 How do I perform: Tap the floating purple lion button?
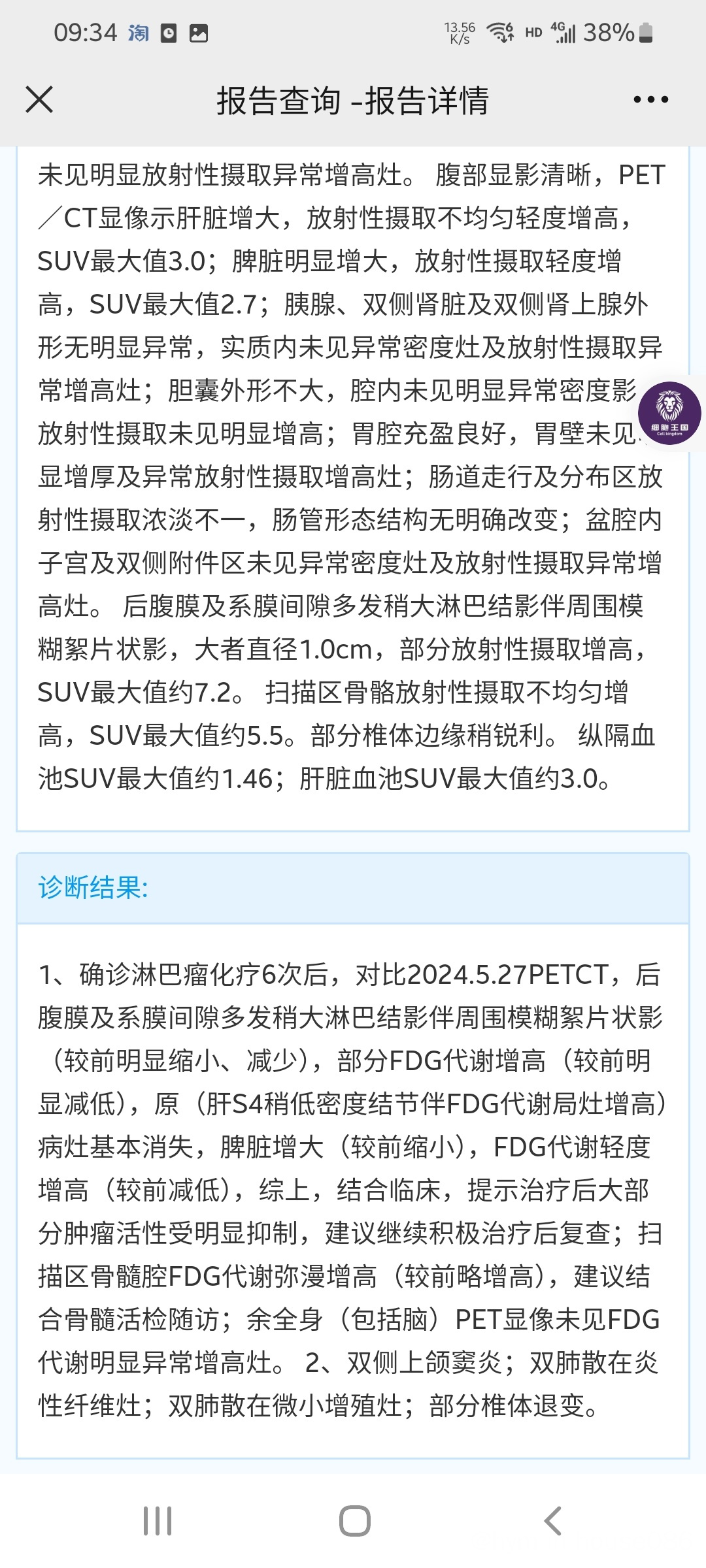tap(670, 413)
